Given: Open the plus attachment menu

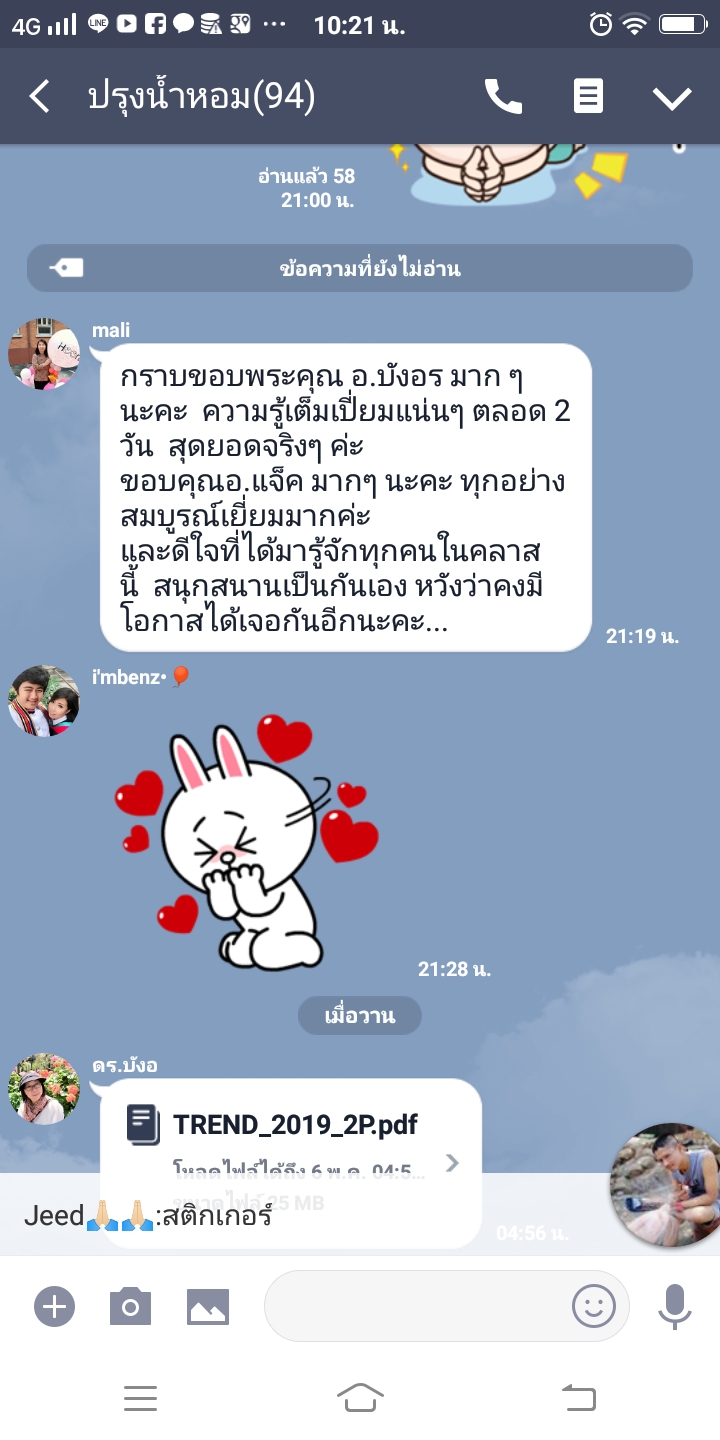Looking at the screenshot, I should [x=54, y=1306].
